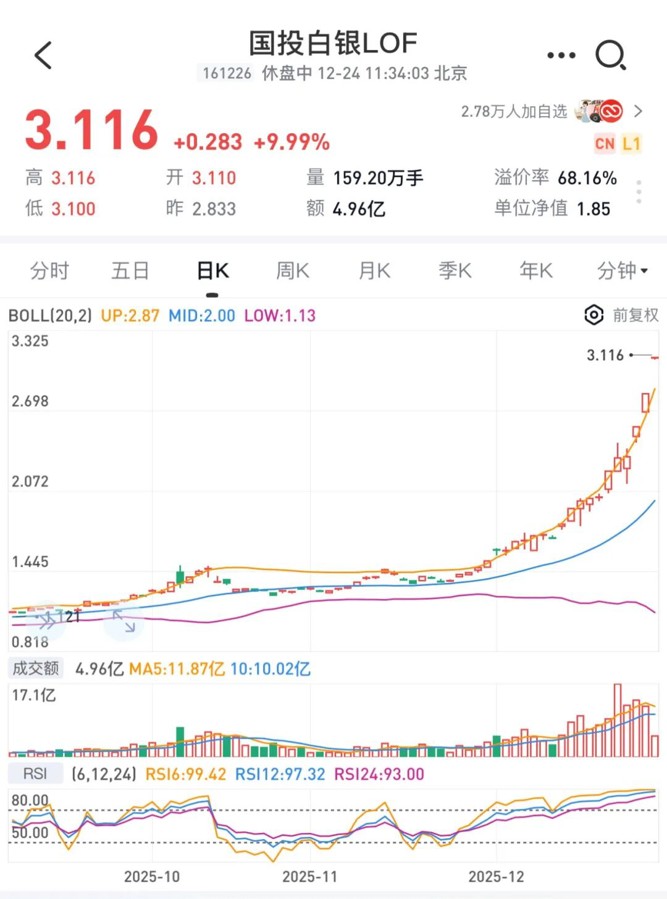Tap the diagonal expand-chart arrows icon

(123, 621)
